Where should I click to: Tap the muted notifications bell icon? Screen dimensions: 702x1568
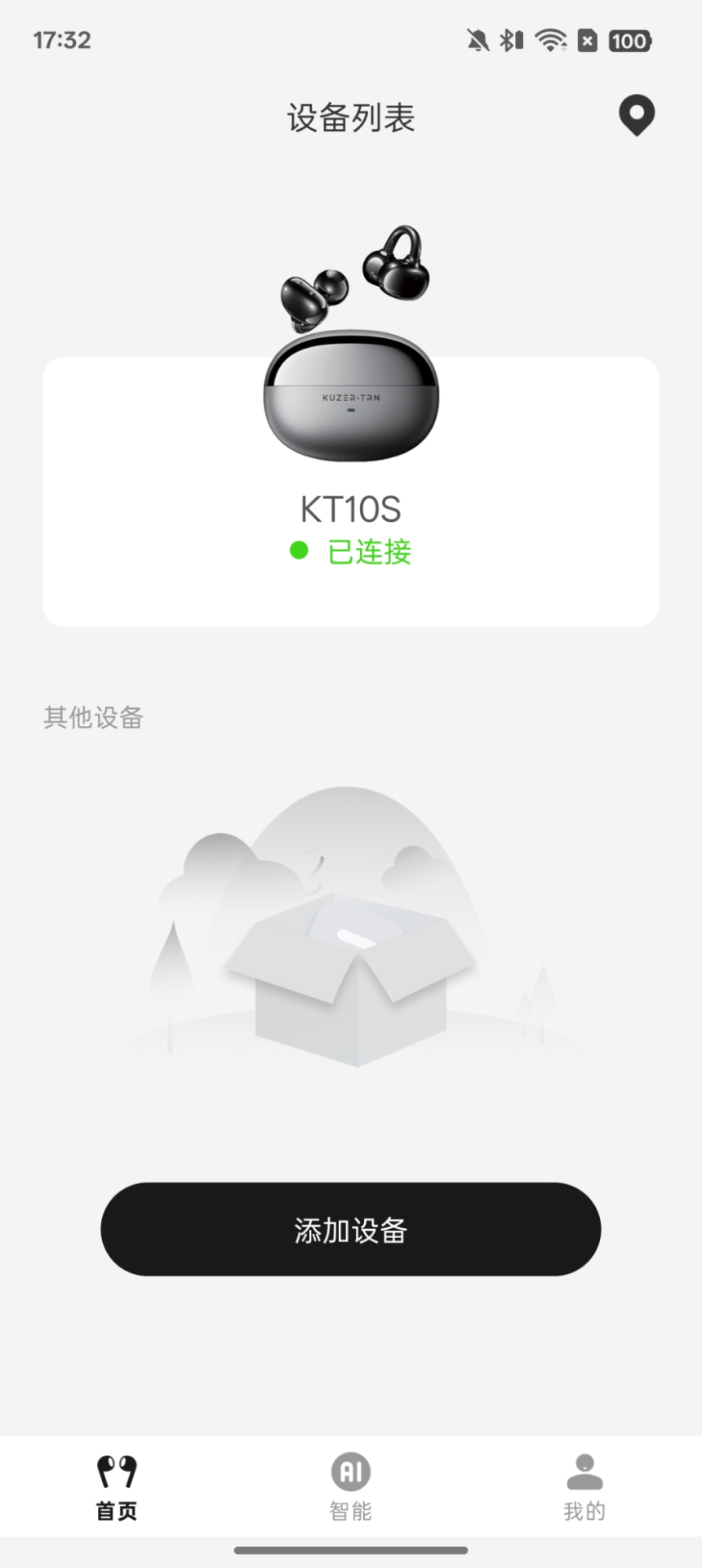pyautogui.click(x=478, y=40)
